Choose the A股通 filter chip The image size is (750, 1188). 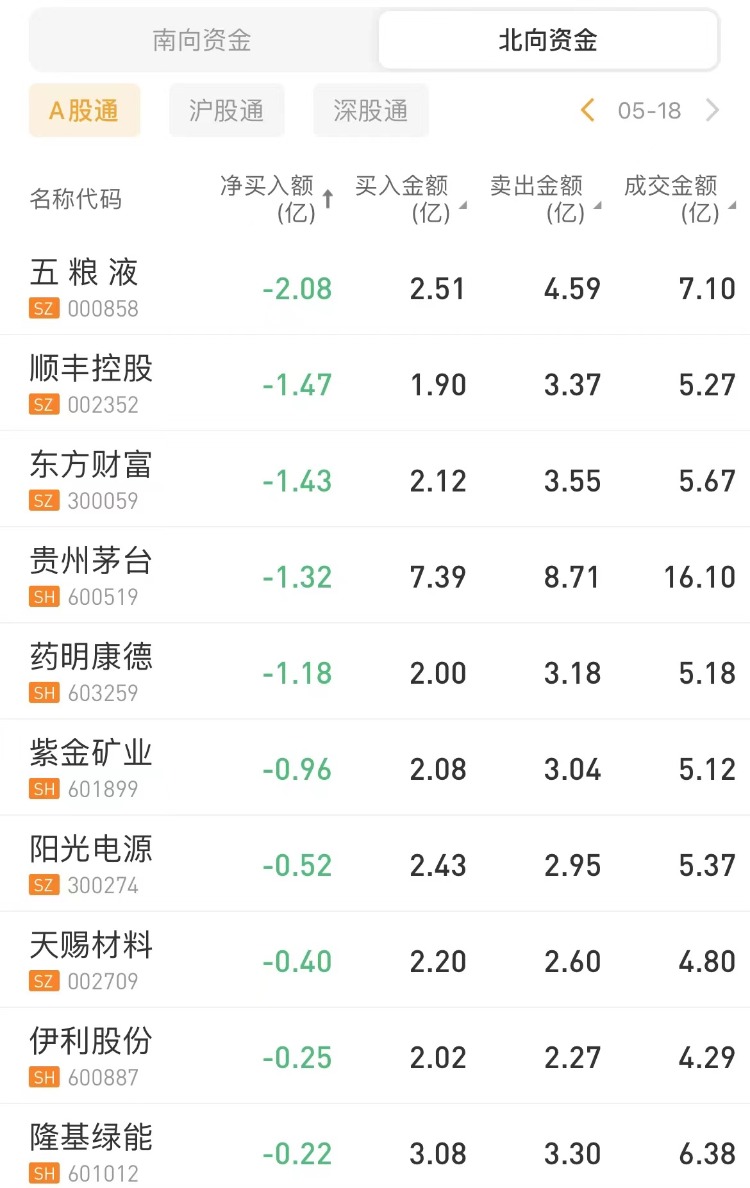85,111
